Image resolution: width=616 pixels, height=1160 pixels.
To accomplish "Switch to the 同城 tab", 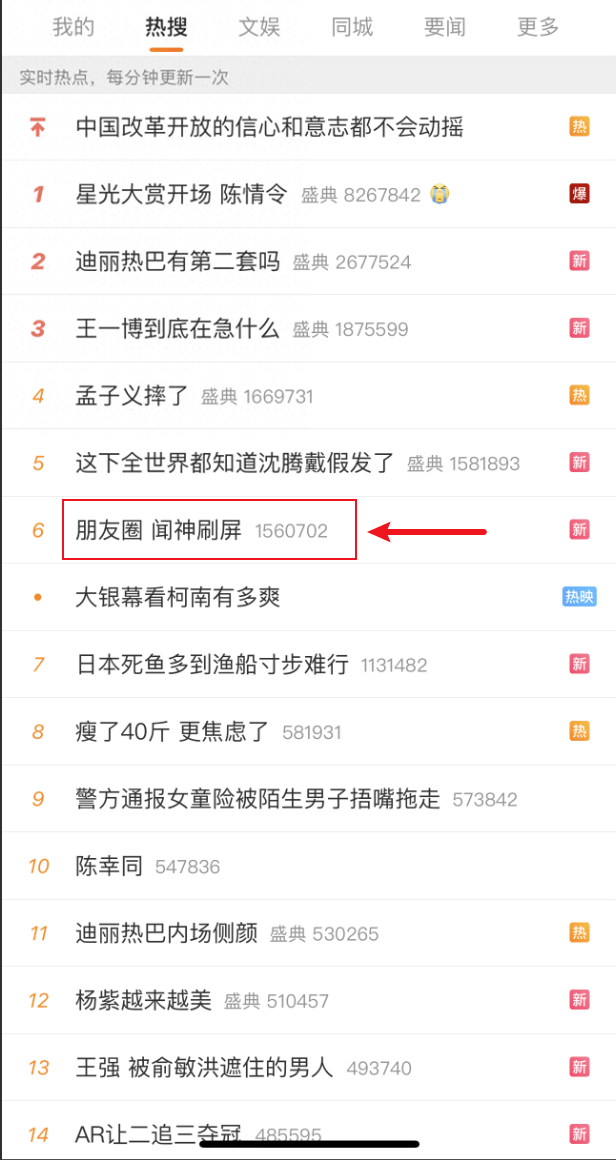I will pyautogui.click(x=352, y=27).
